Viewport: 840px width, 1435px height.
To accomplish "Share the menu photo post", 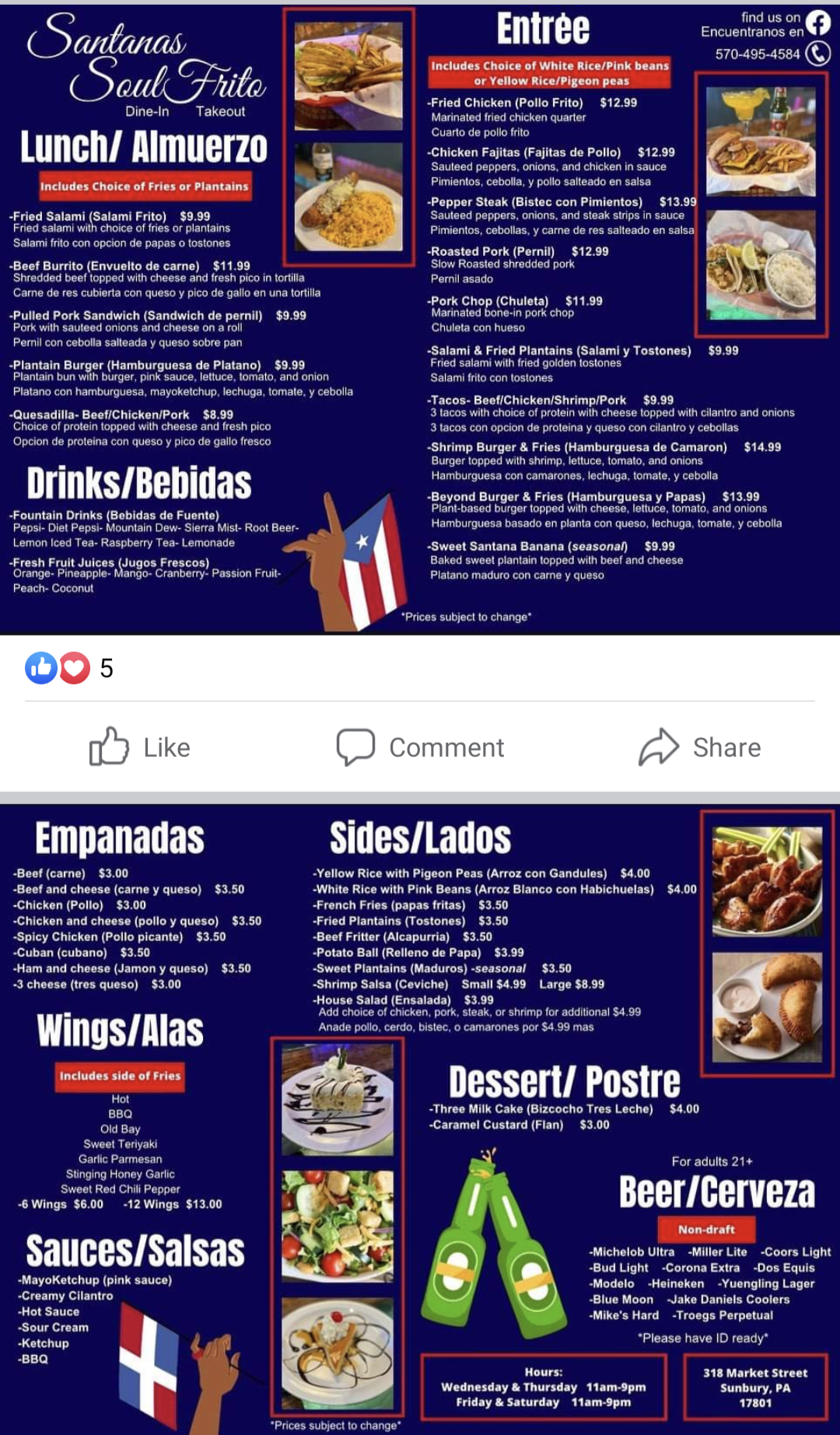I will (700, 747).
